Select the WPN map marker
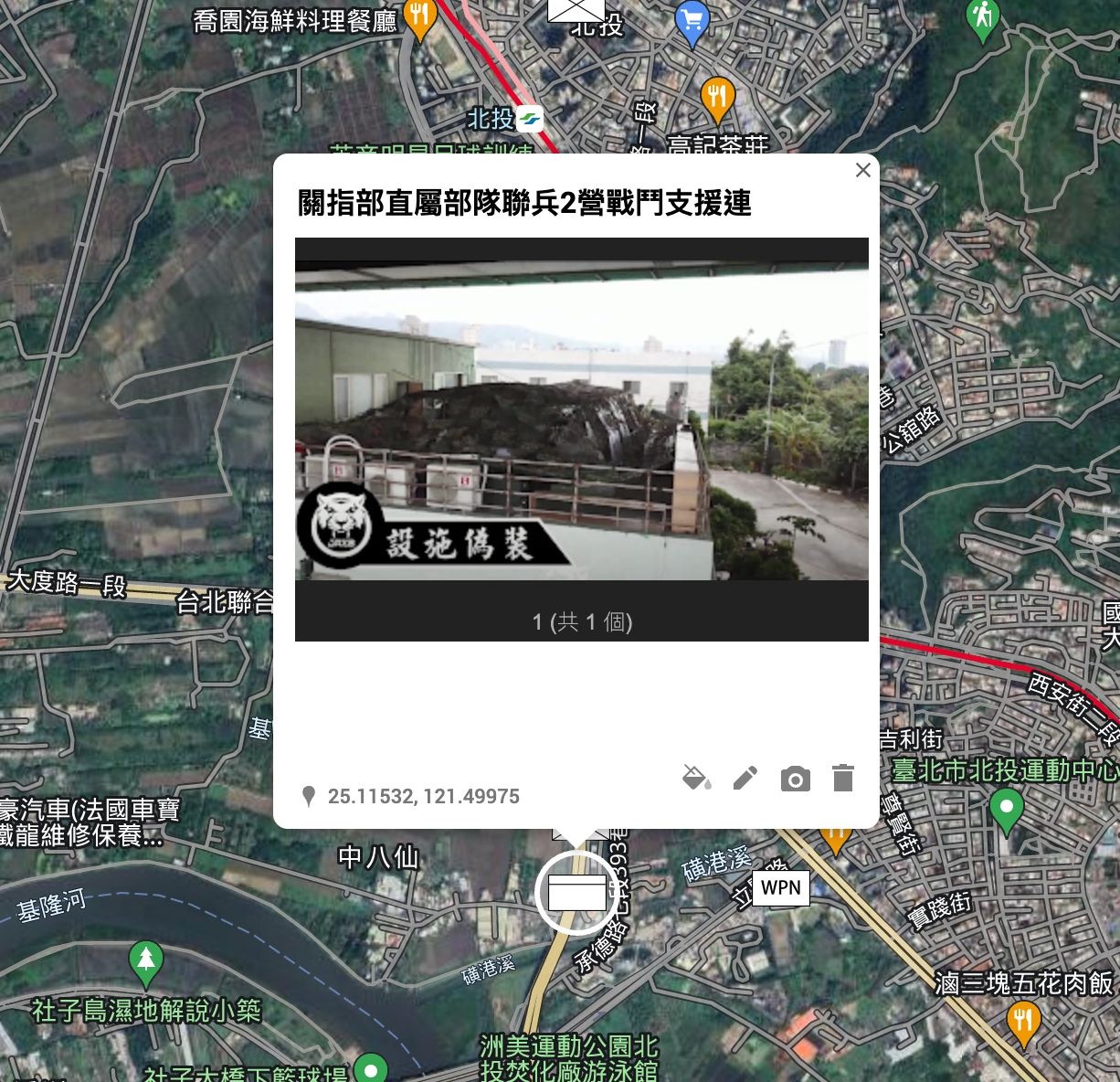Viewport: 1120px width, 1082px height. tap(780, 887)
